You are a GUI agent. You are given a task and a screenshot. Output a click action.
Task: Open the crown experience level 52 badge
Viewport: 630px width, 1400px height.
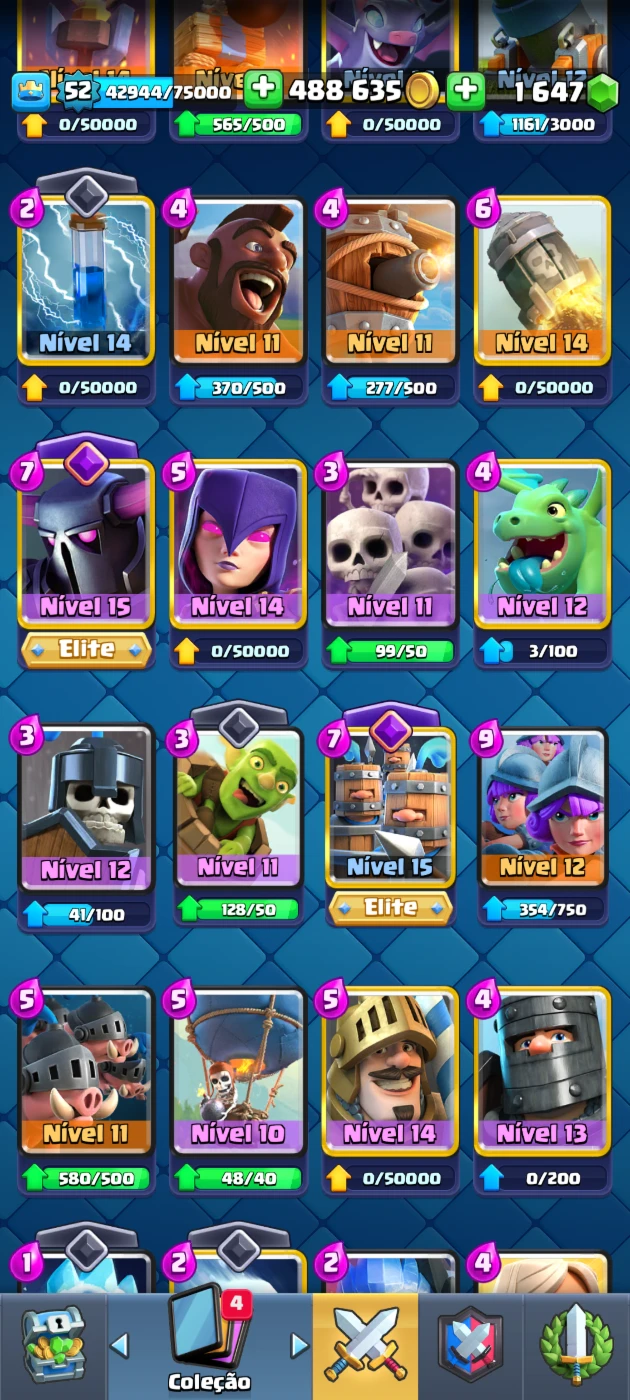(x=78, y=92)
